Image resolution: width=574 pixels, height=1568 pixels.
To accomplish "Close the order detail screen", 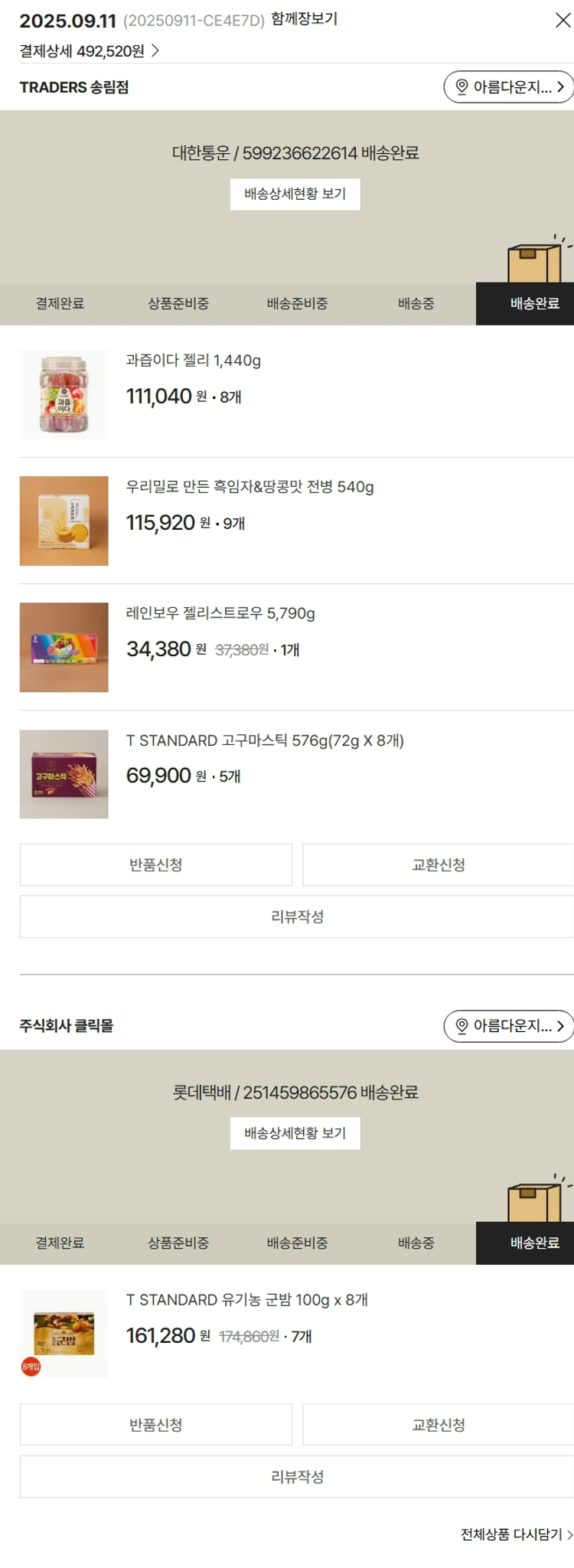I will 563,21.
